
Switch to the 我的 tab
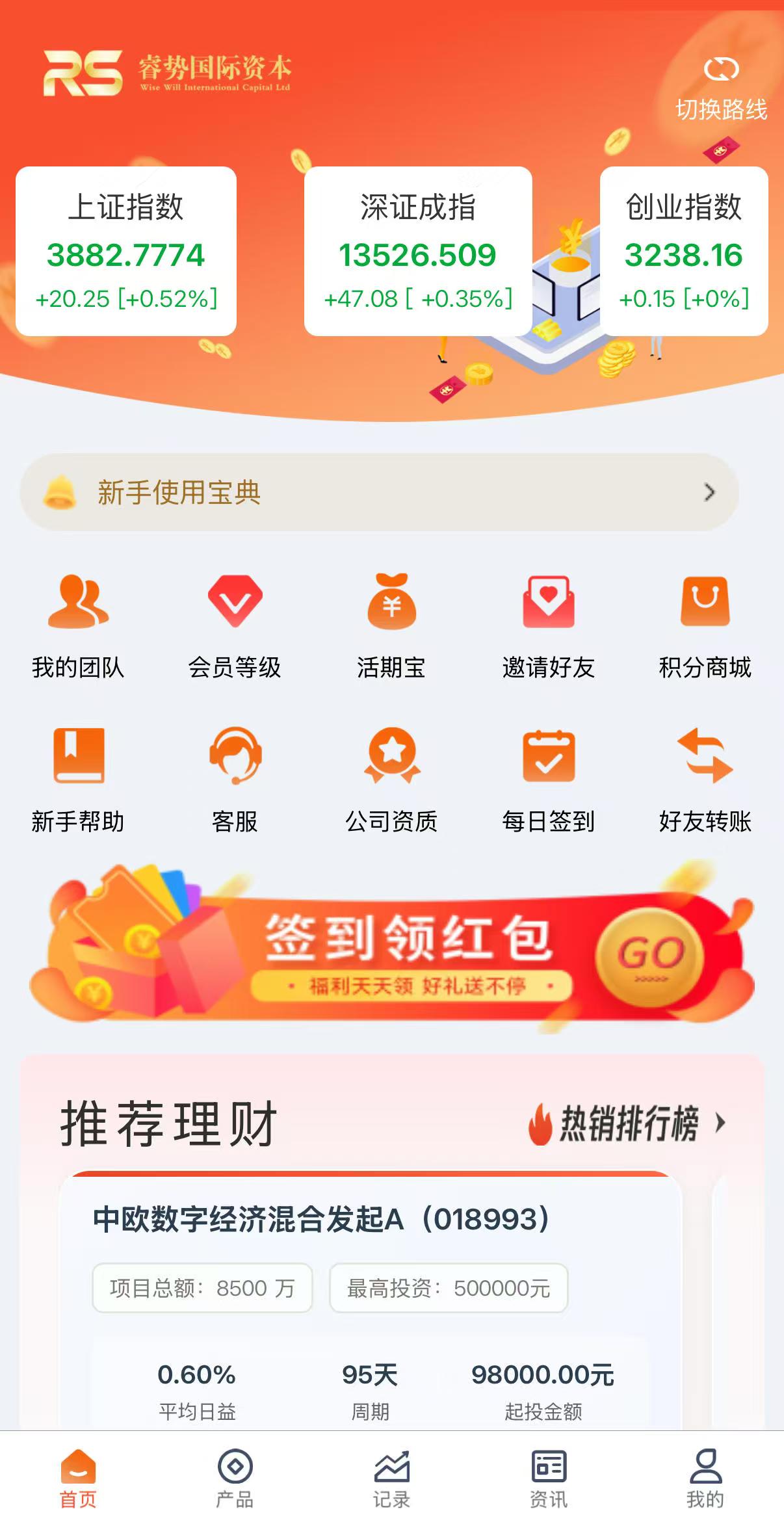pos(705,1478)
